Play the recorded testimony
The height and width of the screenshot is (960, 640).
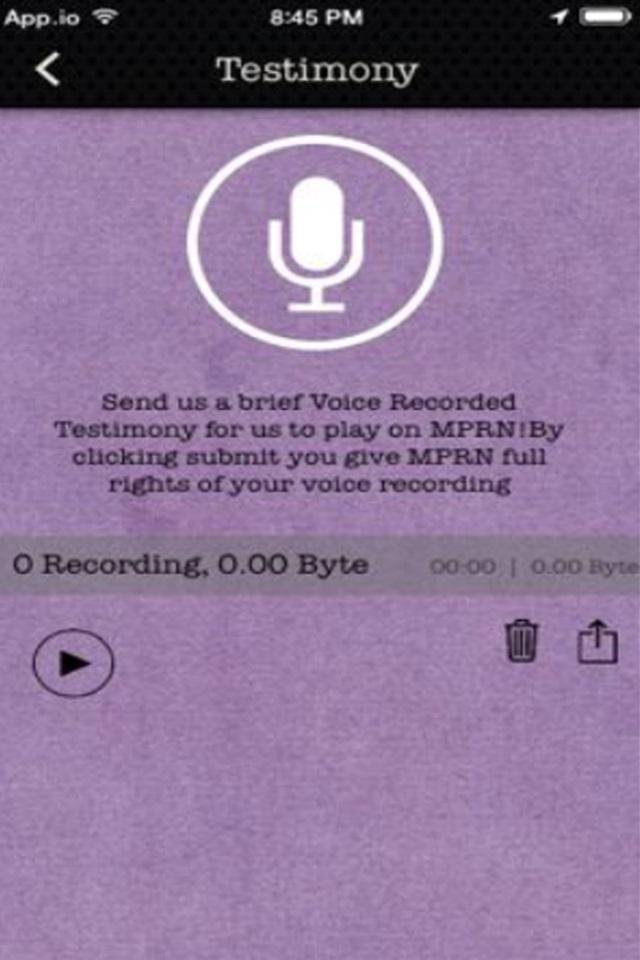pos(73,662)
